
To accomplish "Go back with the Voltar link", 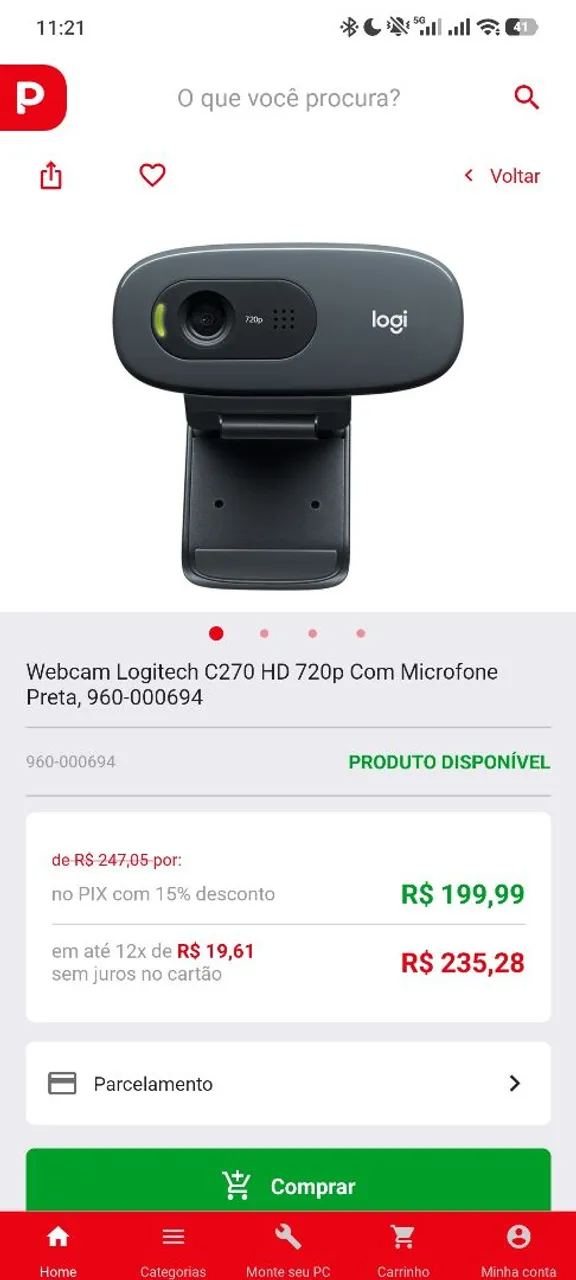I will click(502, 176).
